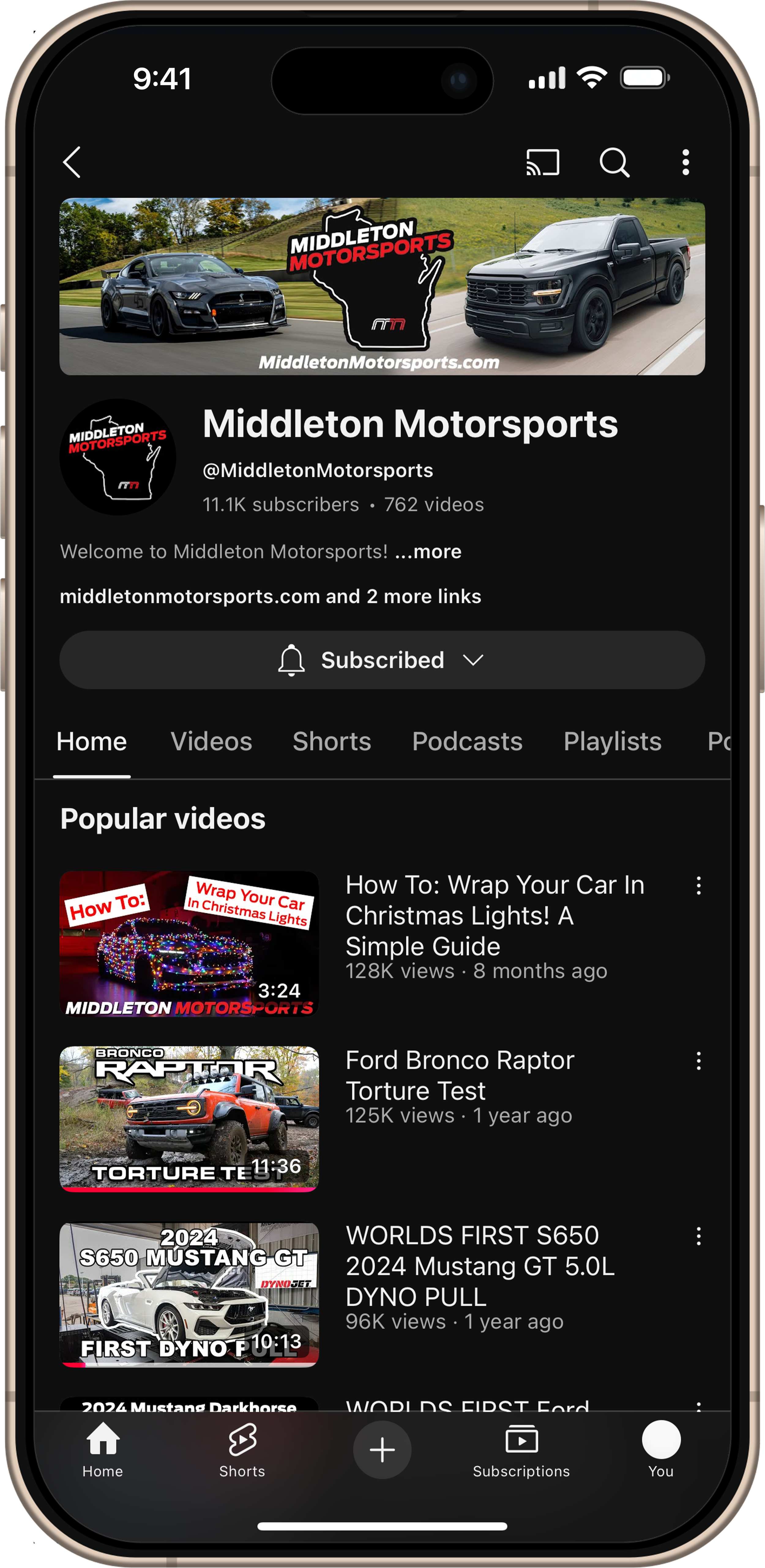765x1568 pixels.
Task: Switch to the channel Shorts tab
Action: click(x=332, y=741)
